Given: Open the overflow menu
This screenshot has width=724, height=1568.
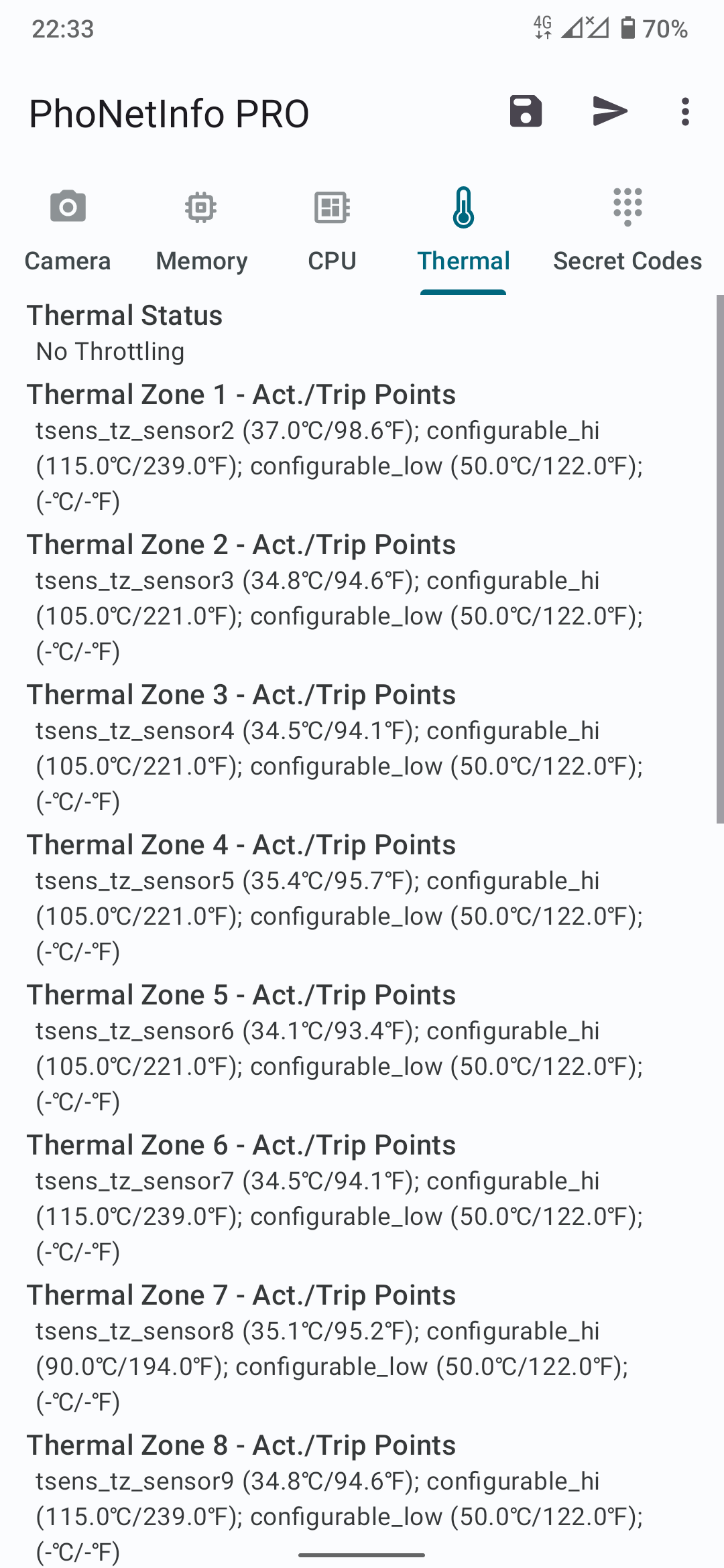Looking at the screenshot, I should (x=684, y=111).
